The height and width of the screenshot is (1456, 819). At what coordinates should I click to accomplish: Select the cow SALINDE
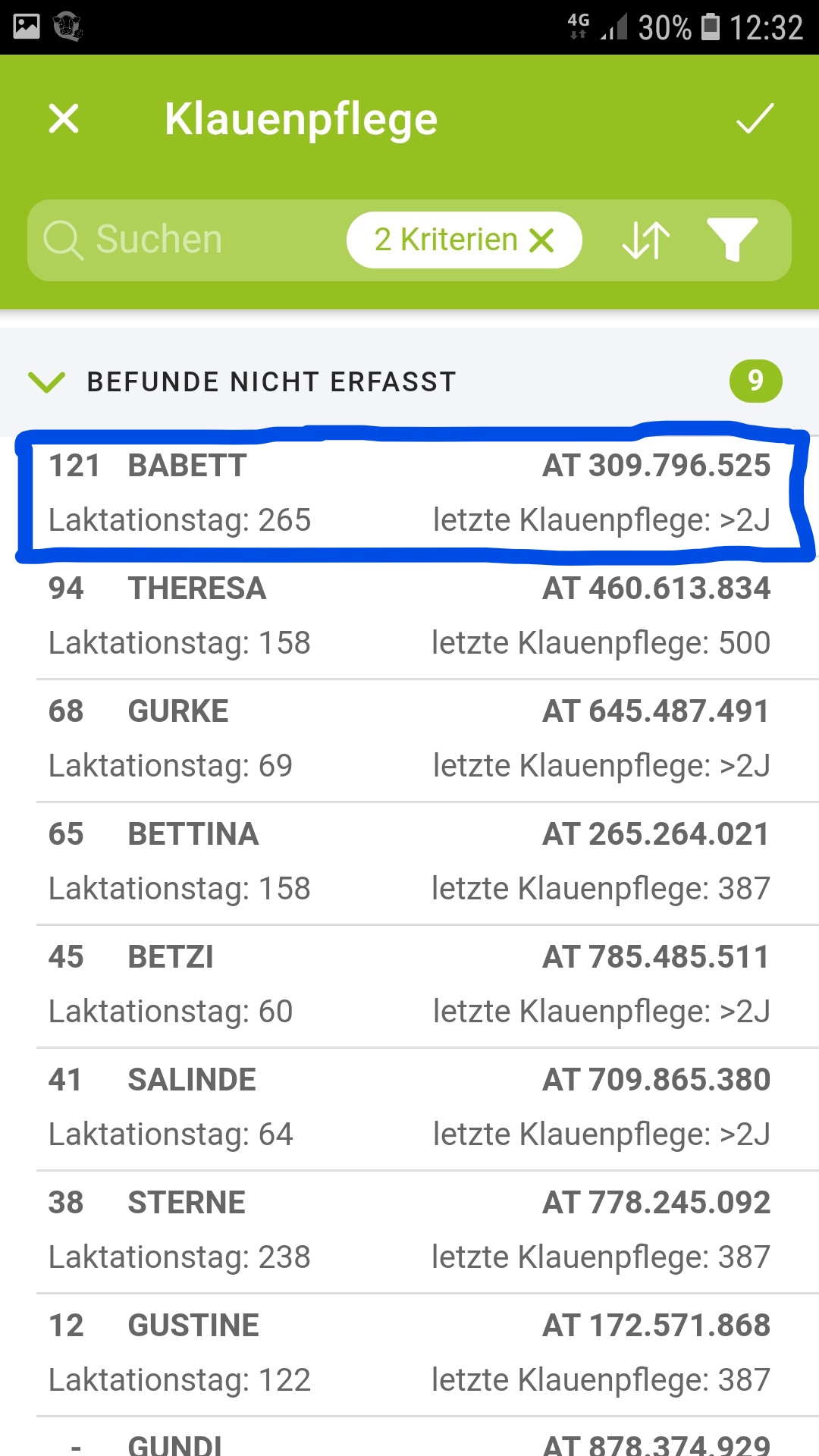pyautogui.click(x=409, y=1107)
